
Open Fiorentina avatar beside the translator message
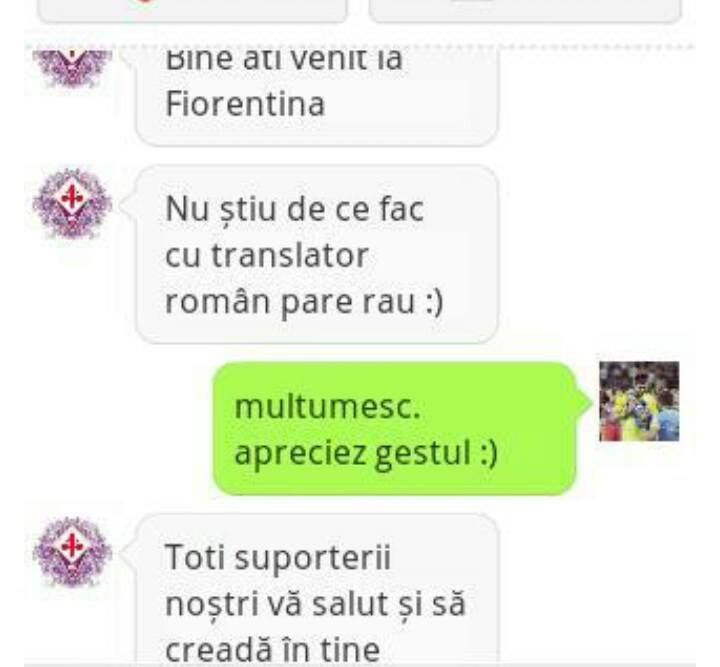72,205
